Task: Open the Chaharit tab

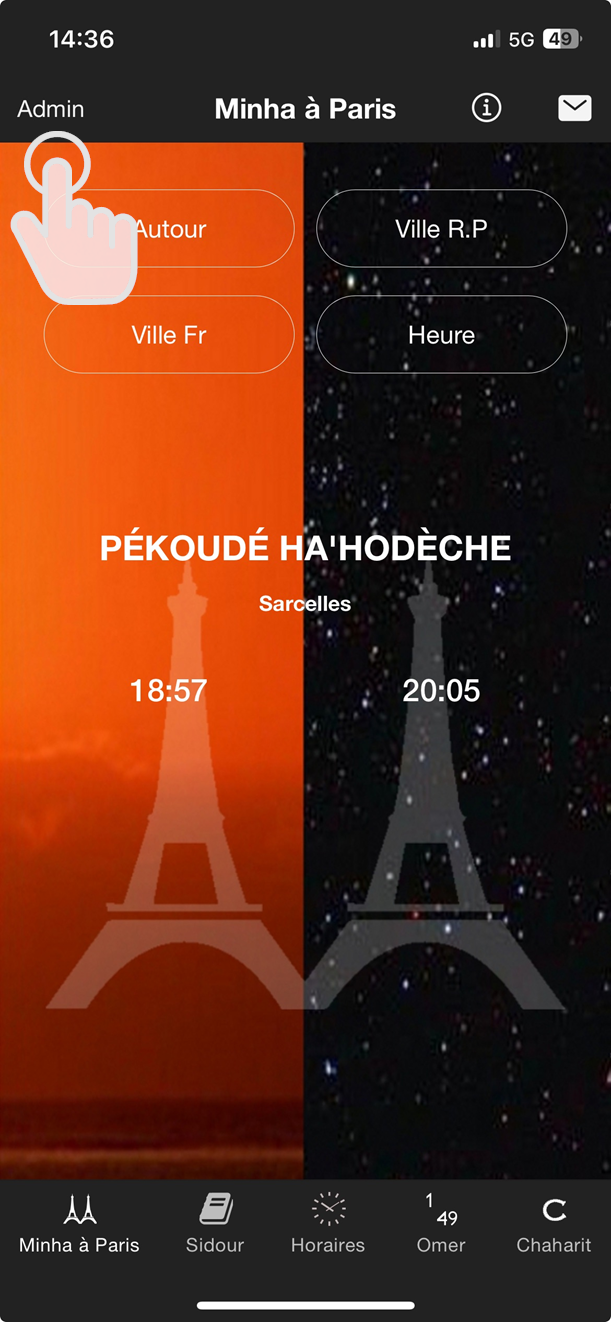Action: pos(553,1223)
